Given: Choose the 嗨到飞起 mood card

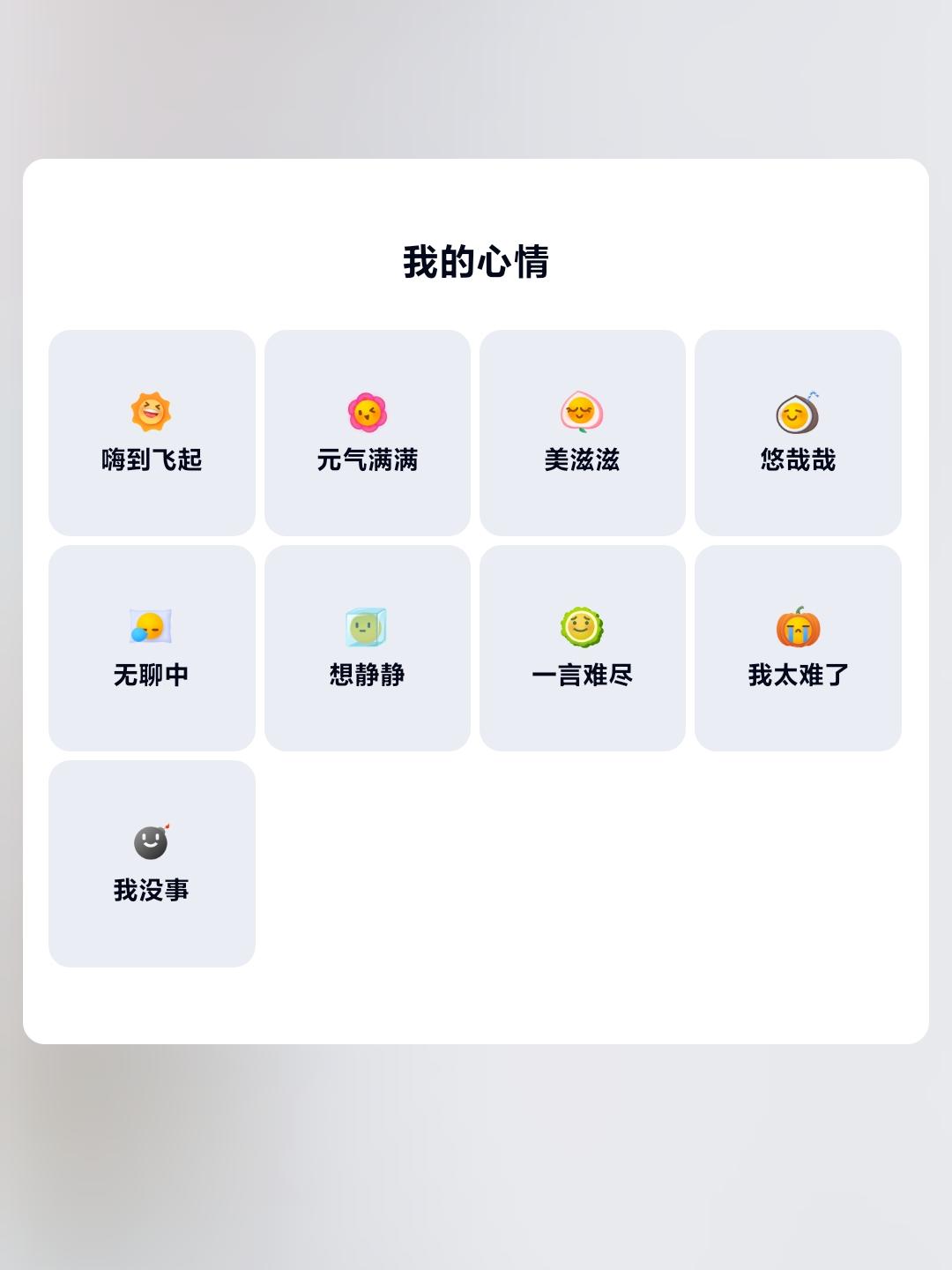Looking at the screenshot, I should click(x=152, y=430).
